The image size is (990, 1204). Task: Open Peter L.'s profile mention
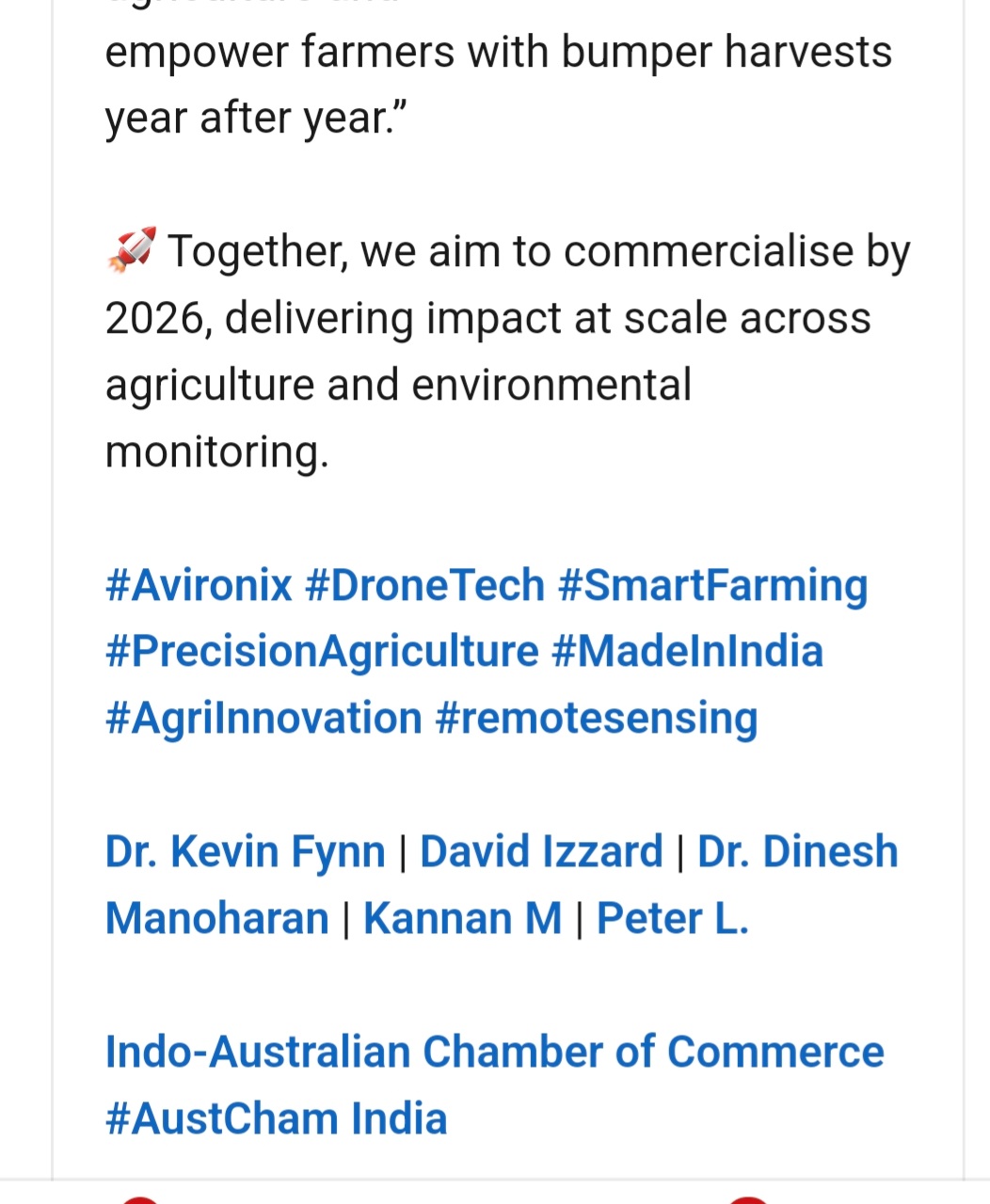(673, 919)
